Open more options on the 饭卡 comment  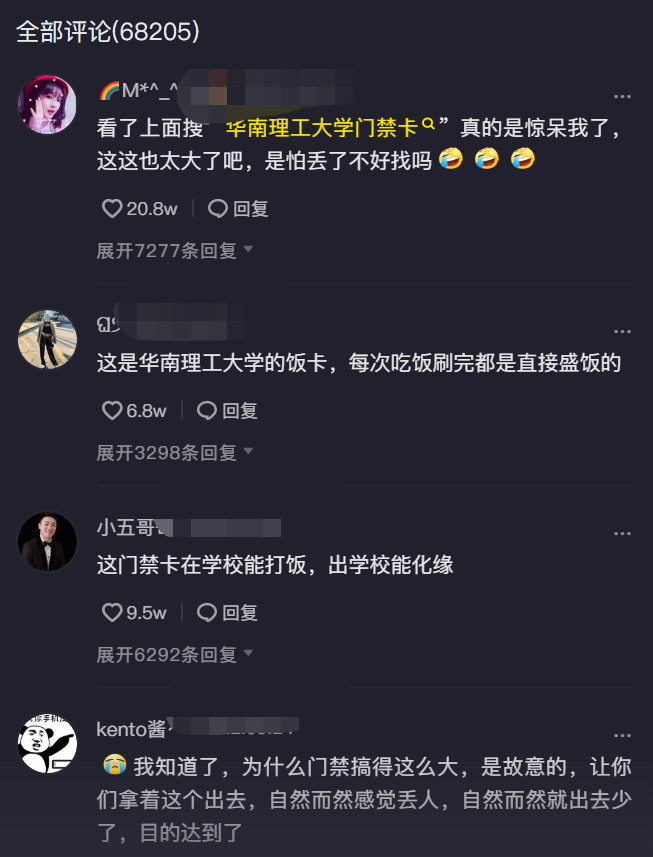(x=622, y=331)
